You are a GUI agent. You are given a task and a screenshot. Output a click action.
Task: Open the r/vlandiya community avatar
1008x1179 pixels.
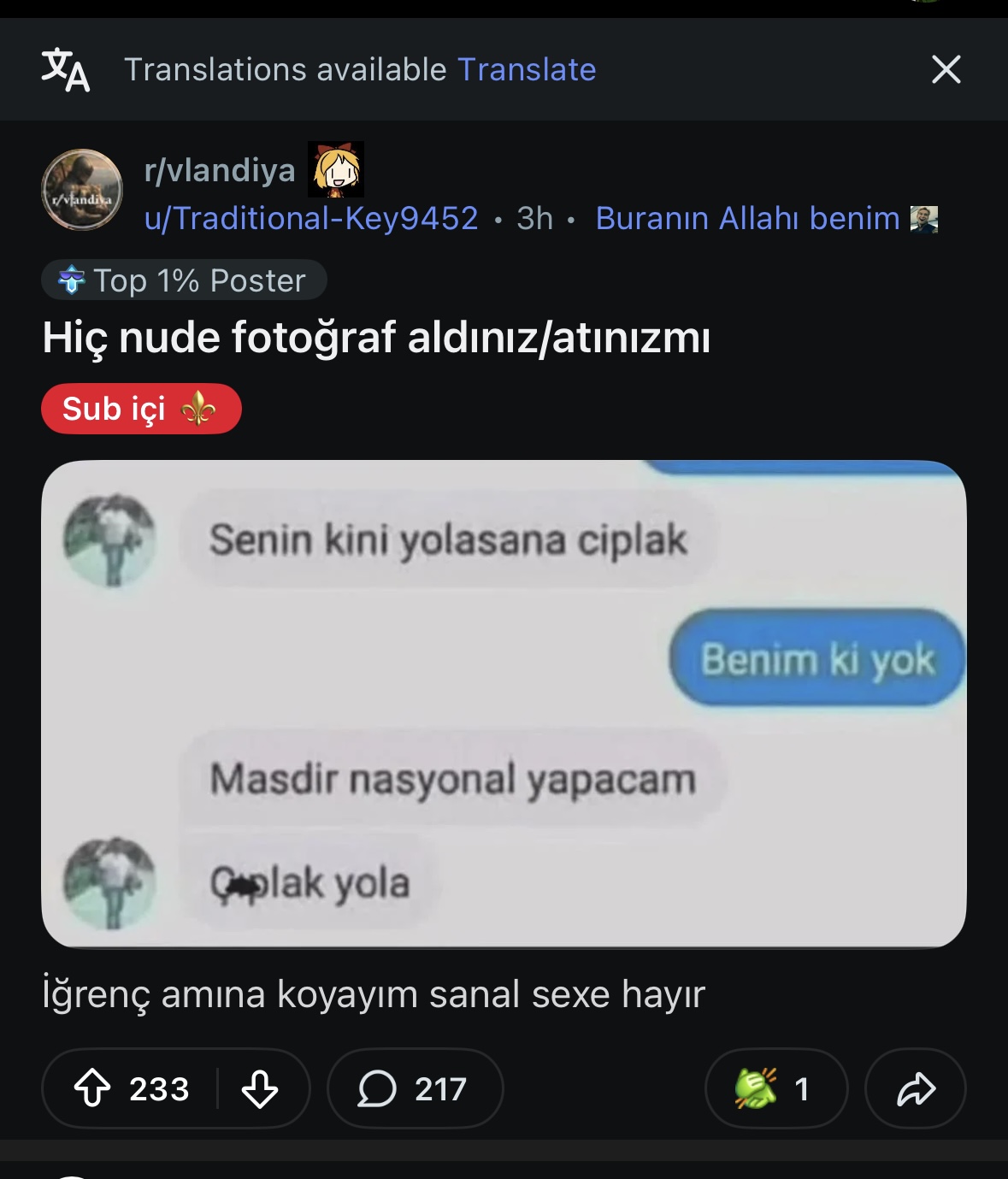pos(82,190)
